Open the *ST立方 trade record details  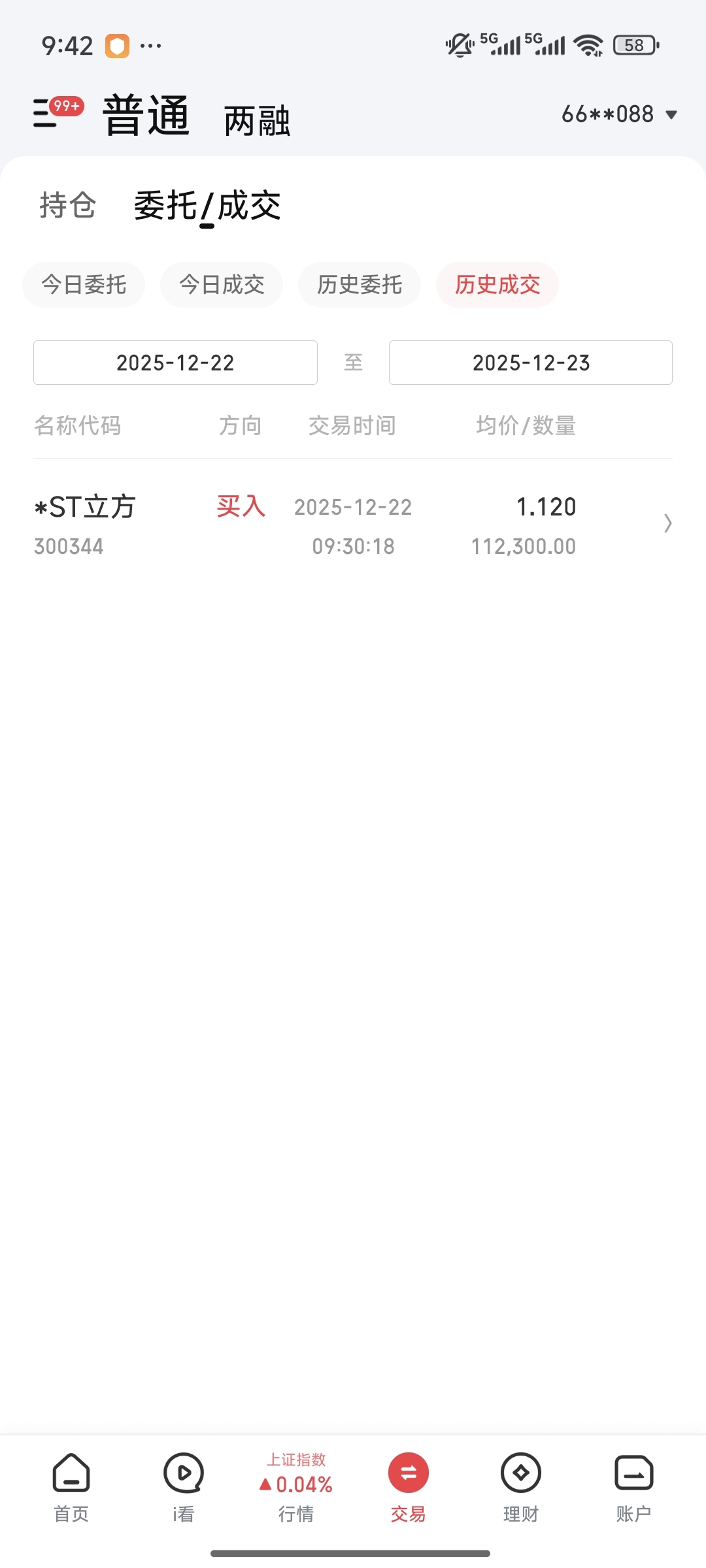coord(353,525)
